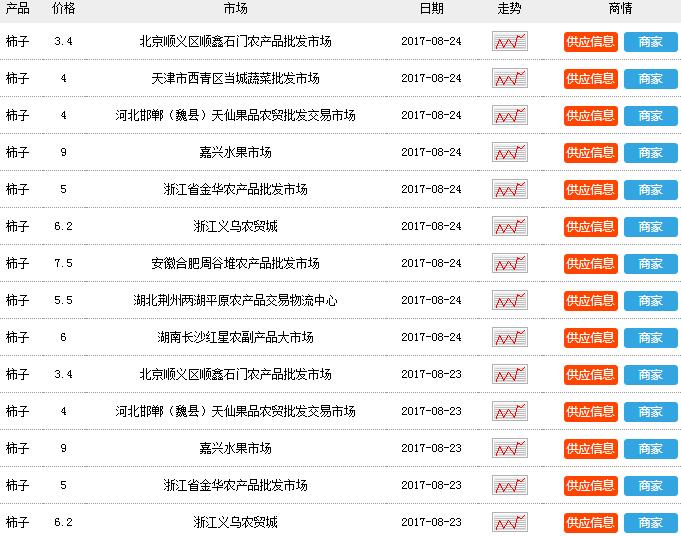
Task: Open the trend chart for 湖北荆州两湖平原农产品交易物流中心
Action: click(x=509, y=301)
